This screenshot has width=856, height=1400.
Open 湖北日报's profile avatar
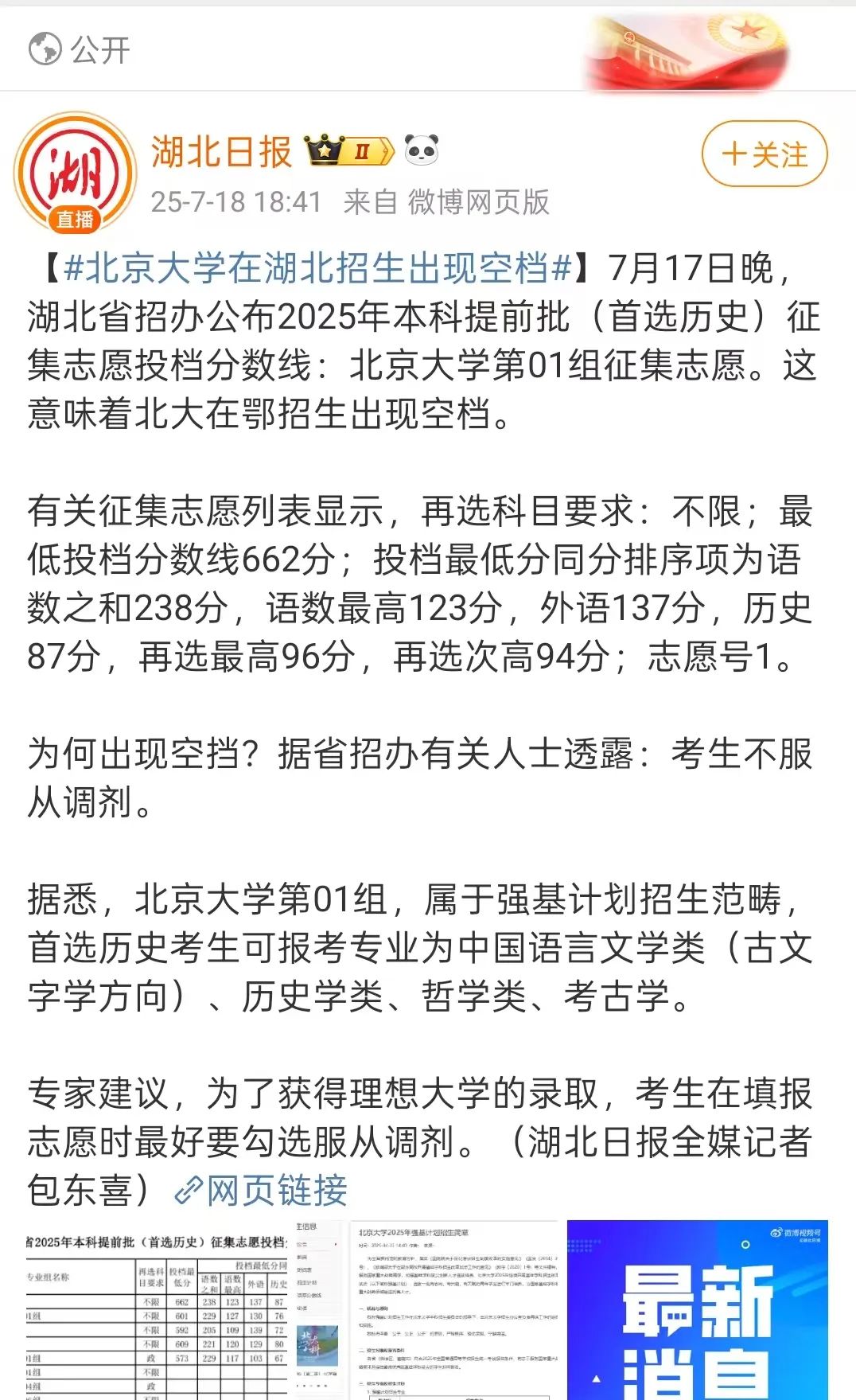click(75, 172)
